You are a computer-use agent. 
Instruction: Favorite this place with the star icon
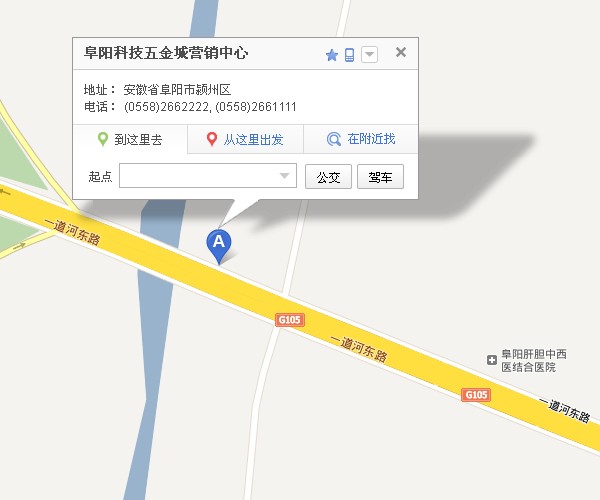332,55
